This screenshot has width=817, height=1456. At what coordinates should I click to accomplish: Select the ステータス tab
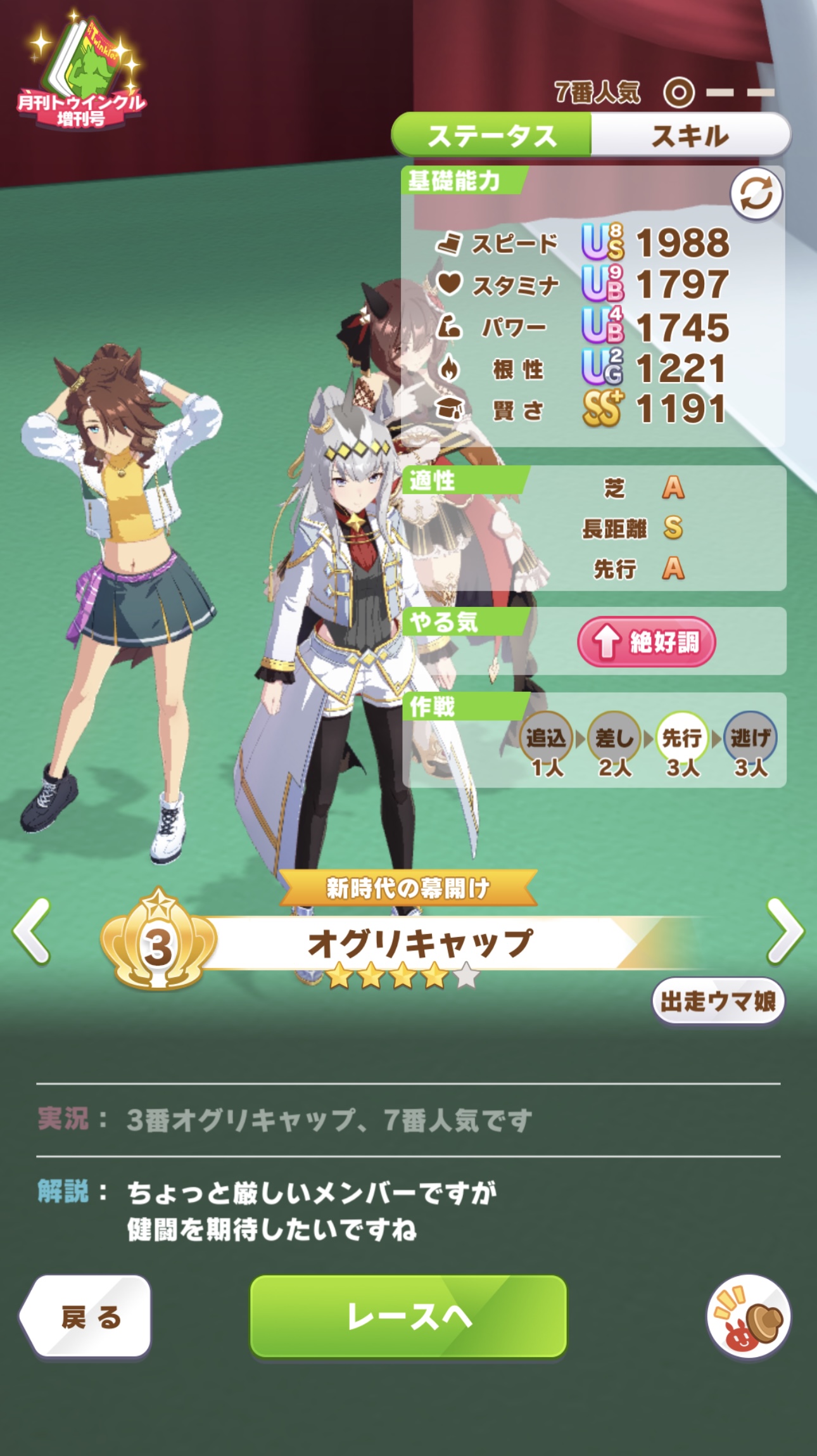(x=491, y=136)
